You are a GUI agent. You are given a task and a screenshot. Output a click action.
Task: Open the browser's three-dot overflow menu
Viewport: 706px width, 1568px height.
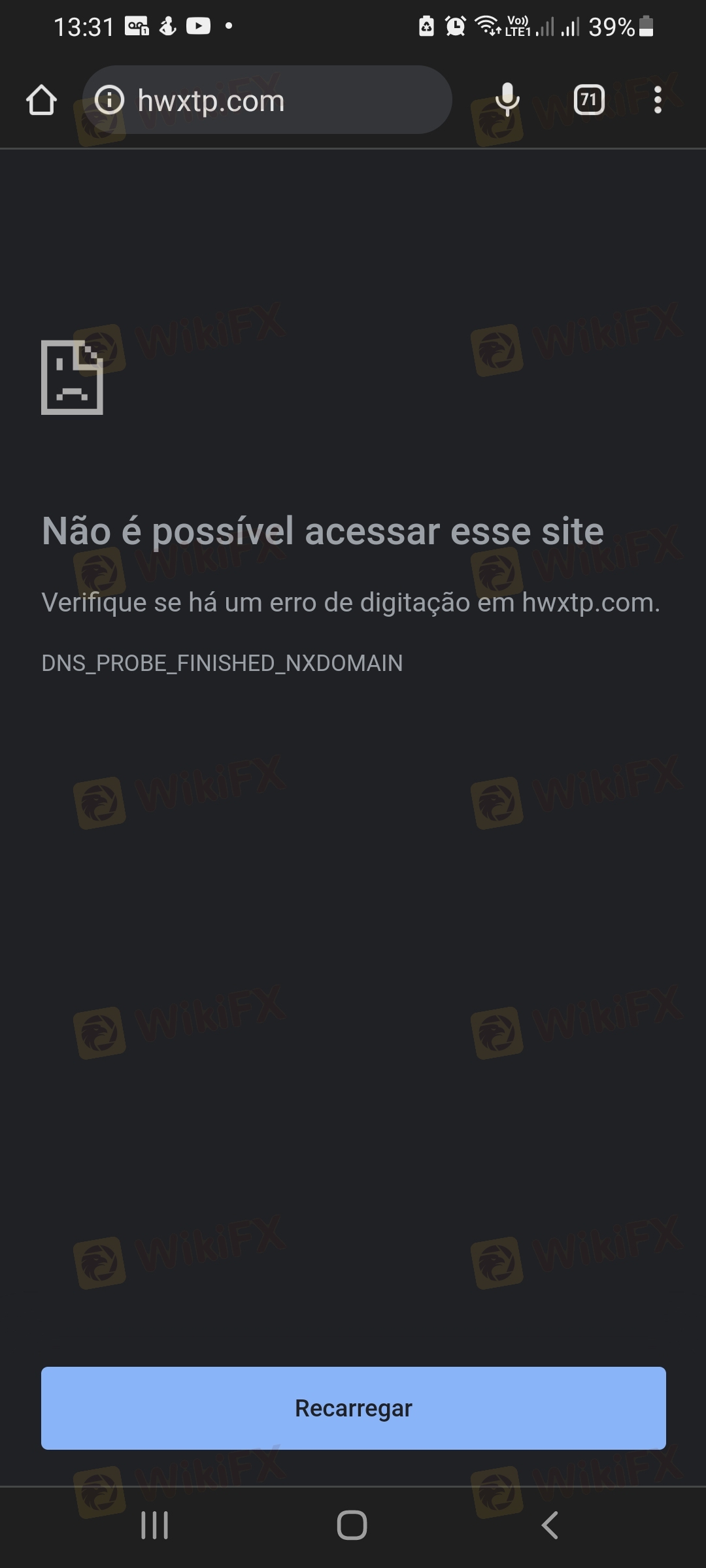(x=658, y=100)
